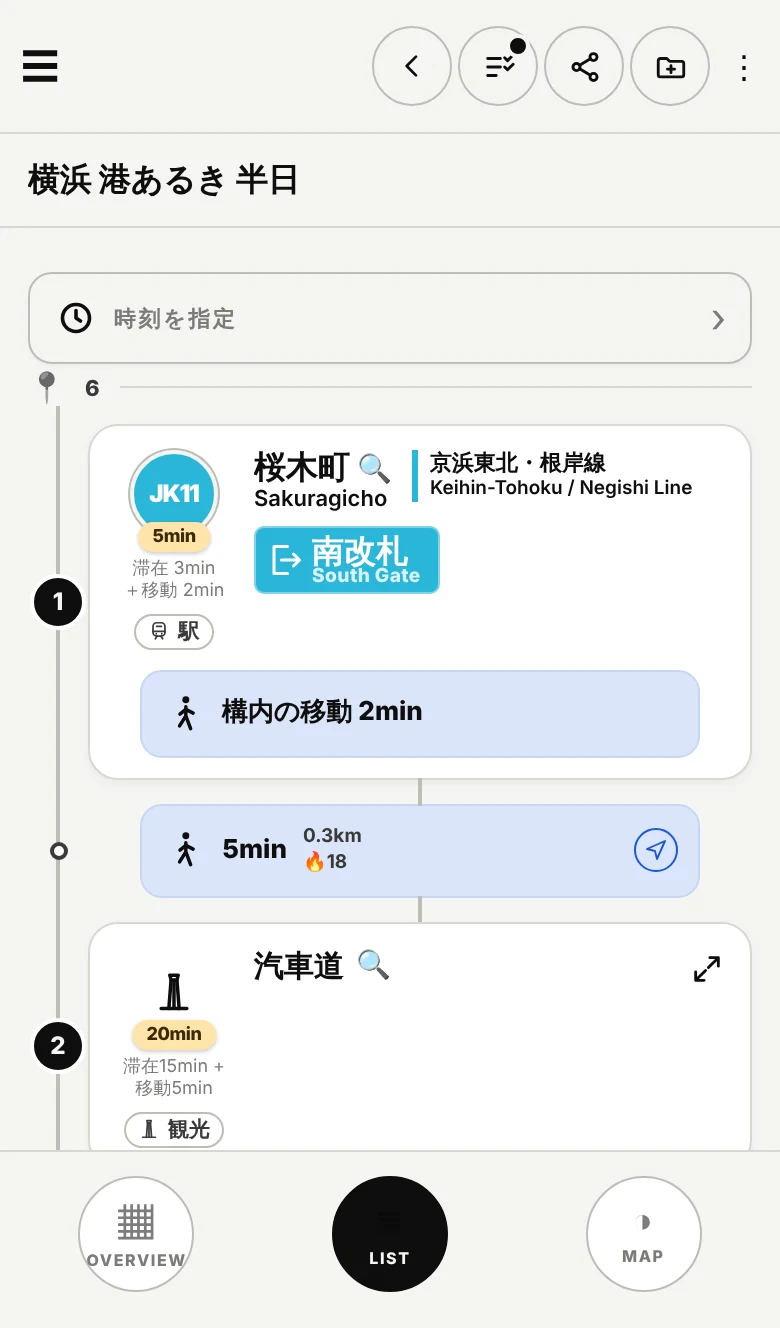Open the hamburger drawer menu
The height and width of the screenshot is (1328, 780).
40,66
